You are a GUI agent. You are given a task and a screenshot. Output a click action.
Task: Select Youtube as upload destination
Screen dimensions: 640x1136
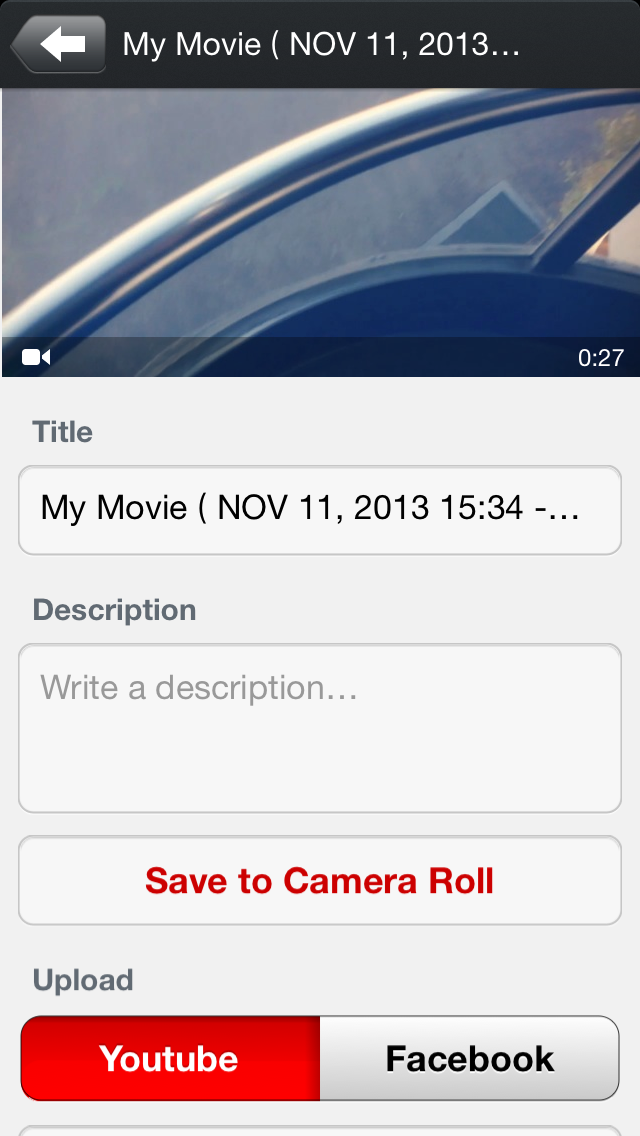coord(170,1058)
